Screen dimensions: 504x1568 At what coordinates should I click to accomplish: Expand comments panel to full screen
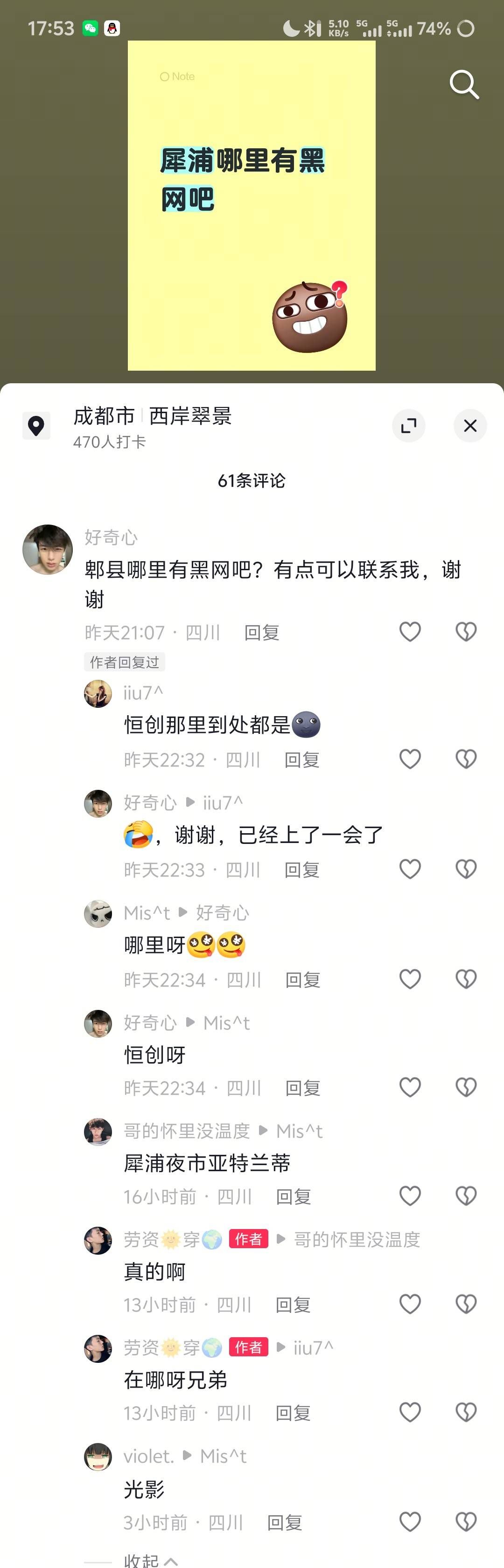(x=408, y=426)
